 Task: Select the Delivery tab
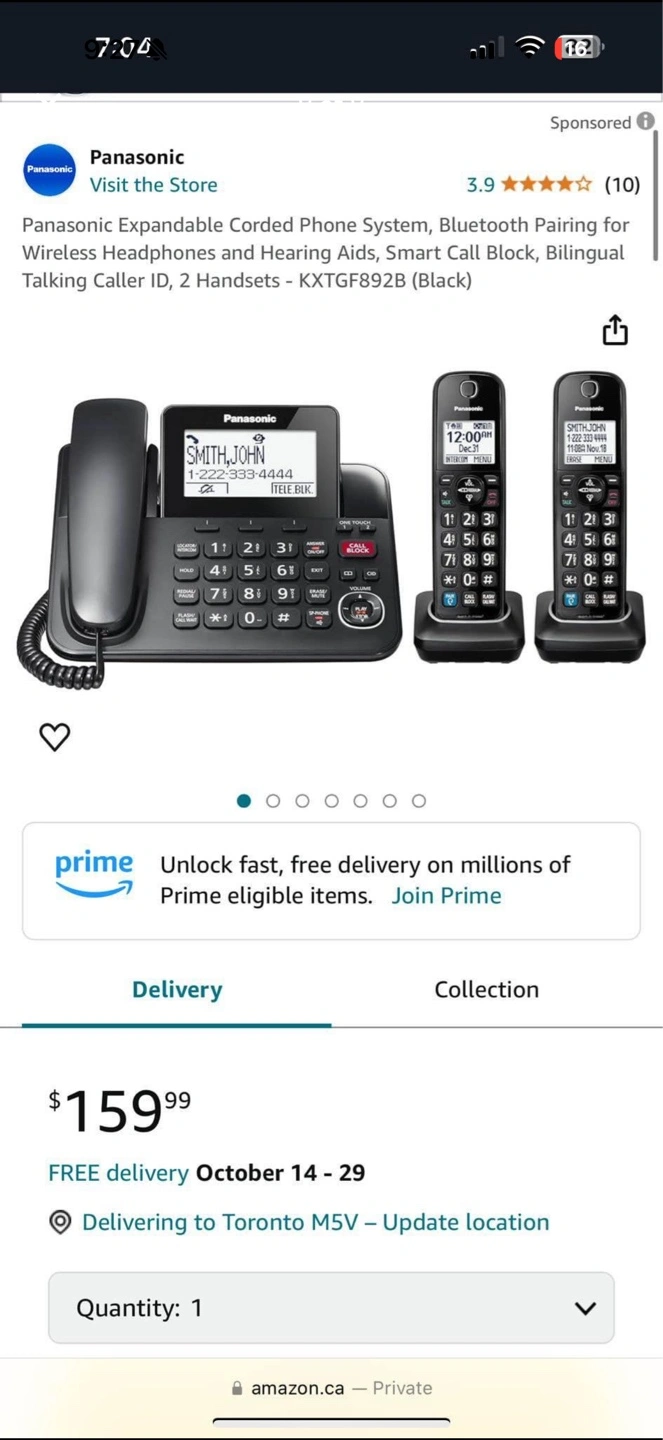pos(177,990)
